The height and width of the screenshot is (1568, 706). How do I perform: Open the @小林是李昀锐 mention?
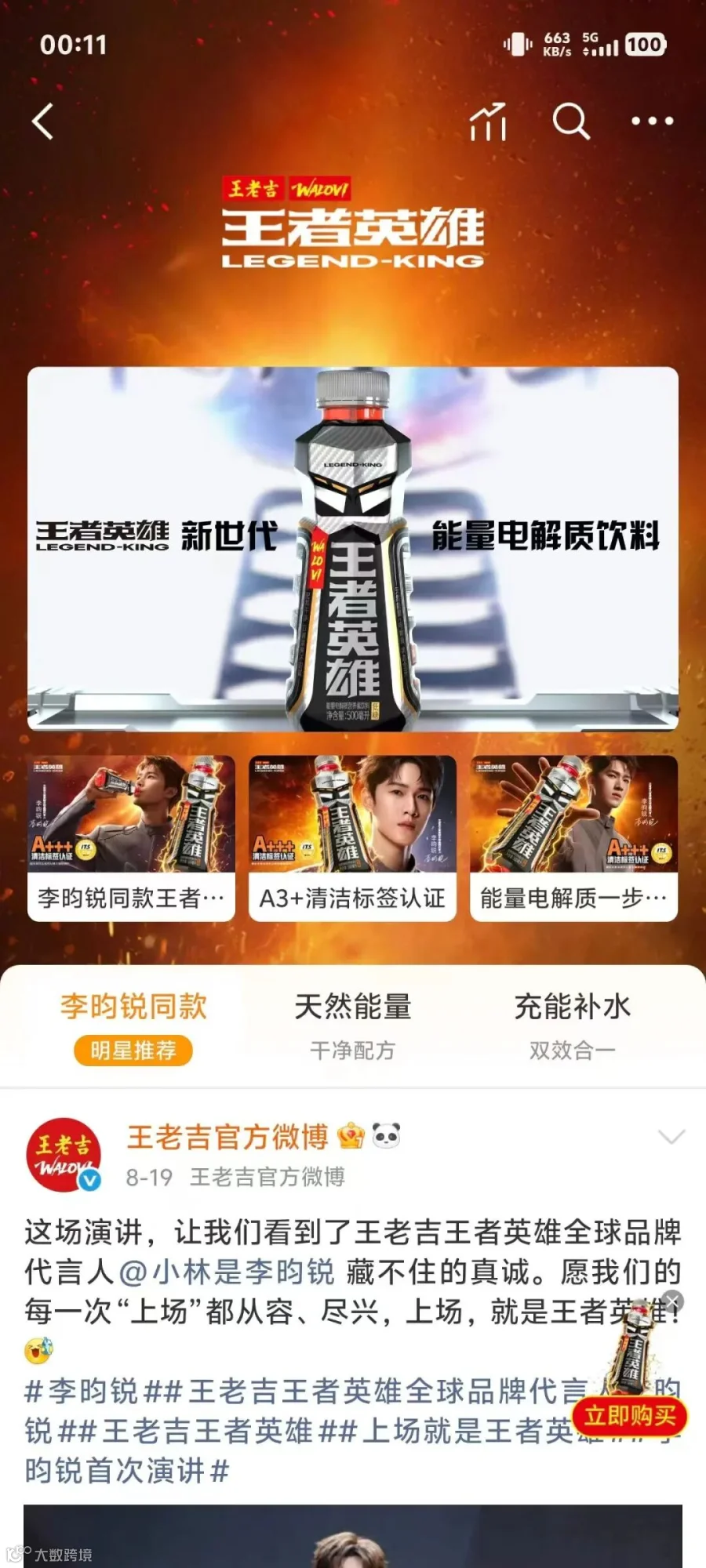(227, 1272)
